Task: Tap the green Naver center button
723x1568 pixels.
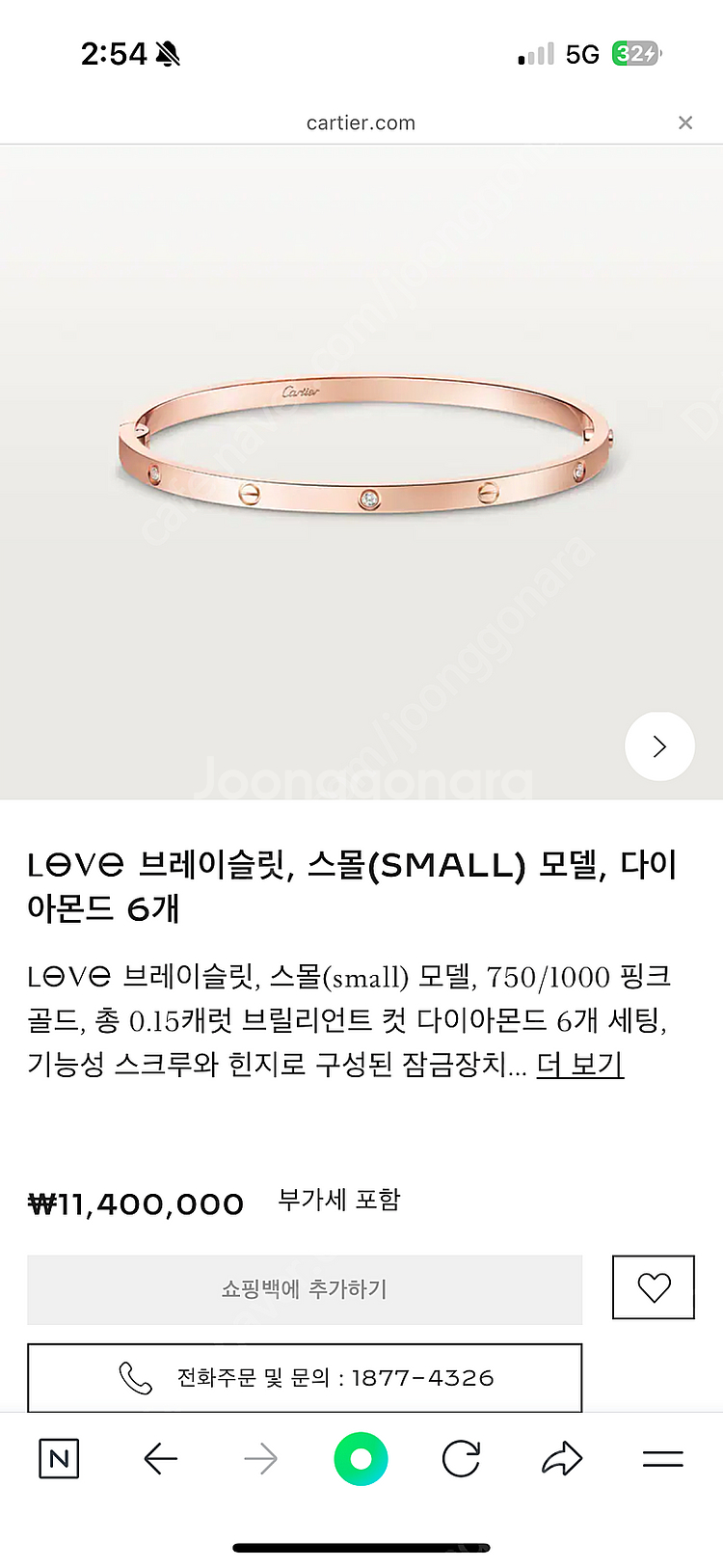Action: click(361, 1459)
